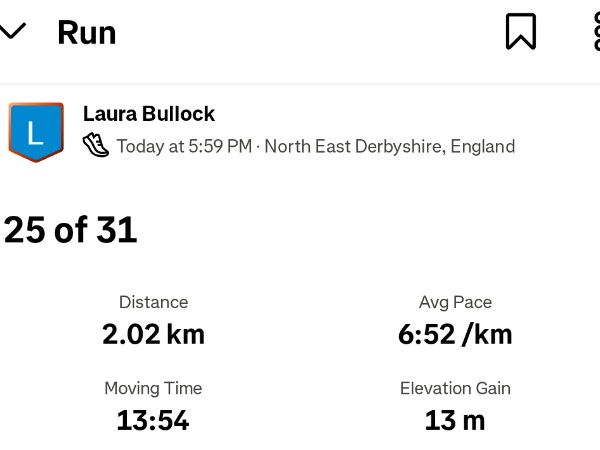Open Laura Bullock's profile
Image resolution: width=600 pixels, height=450 pixels.
pos(149,114)
